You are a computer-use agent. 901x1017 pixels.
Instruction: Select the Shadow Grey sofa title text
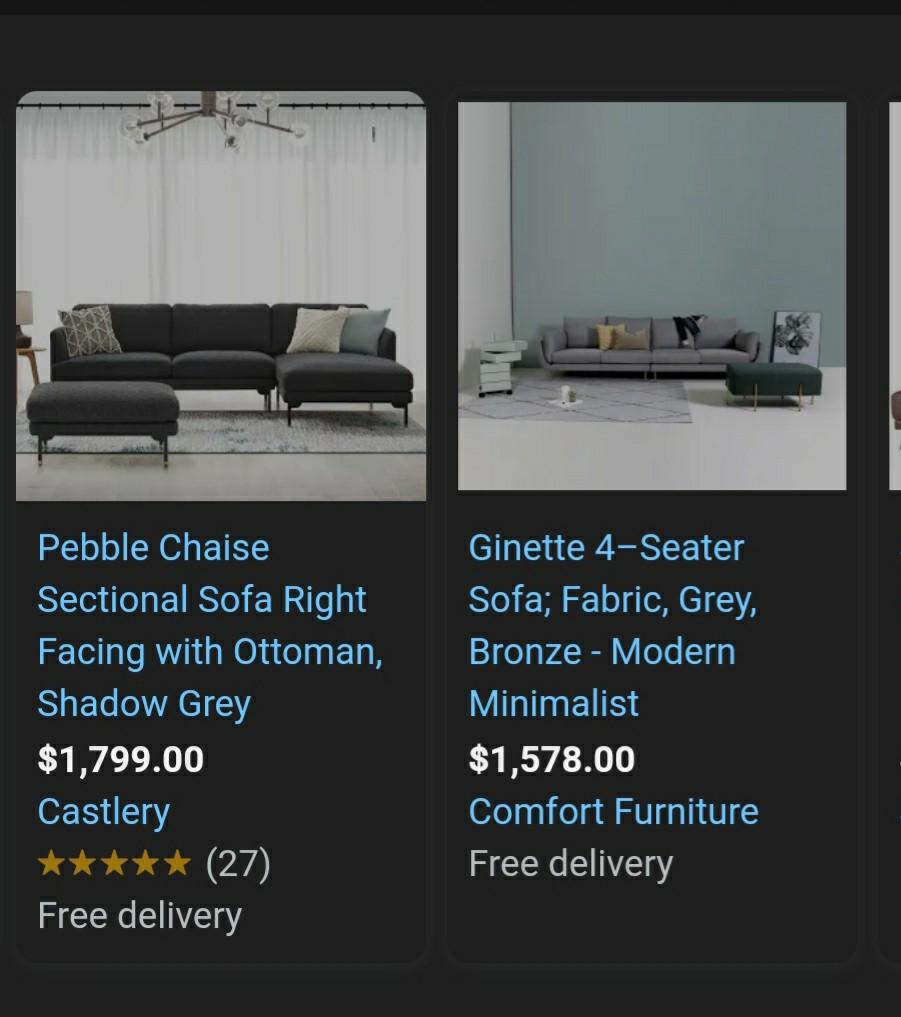[143, 703]
